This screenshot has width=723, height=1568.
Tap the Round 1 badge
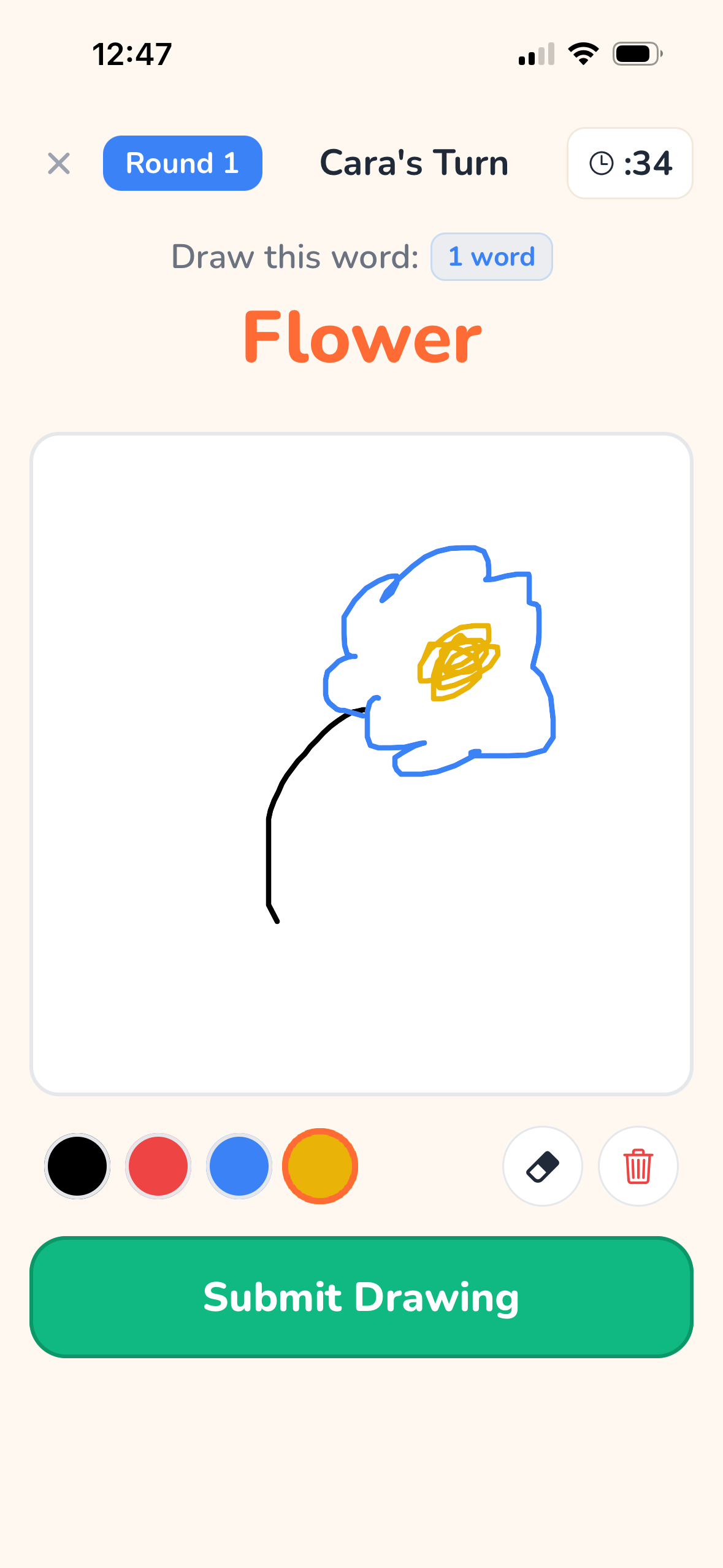182,163
